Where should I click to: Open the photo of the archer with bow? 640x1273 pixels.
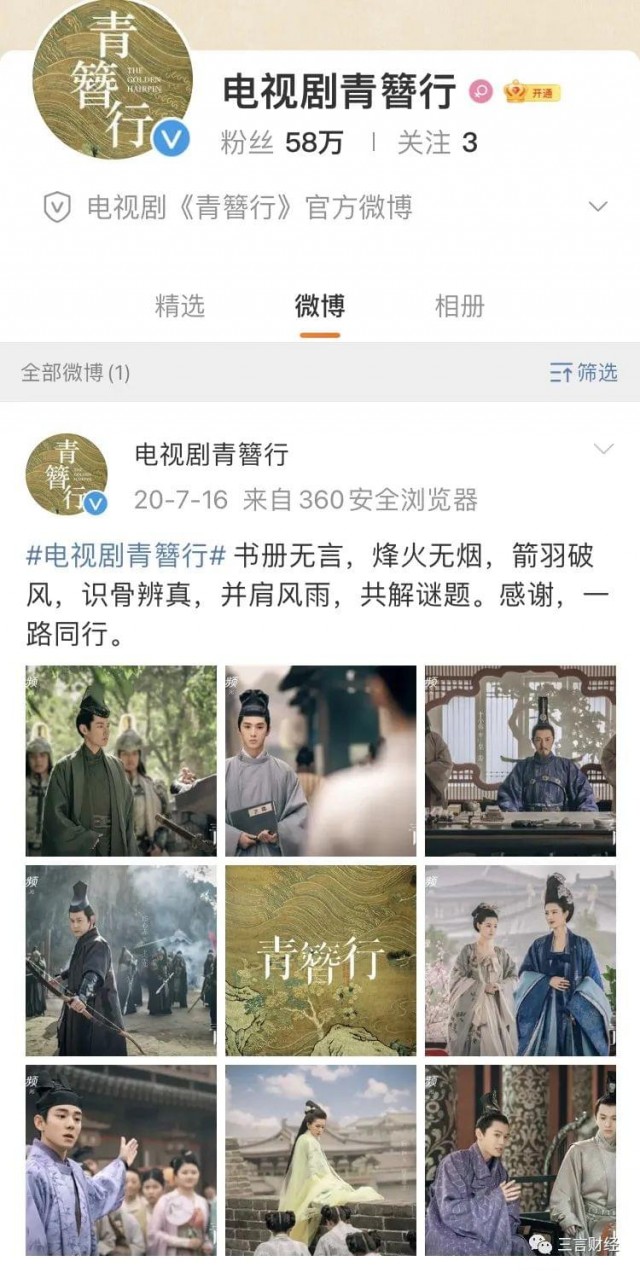[120, 960]
